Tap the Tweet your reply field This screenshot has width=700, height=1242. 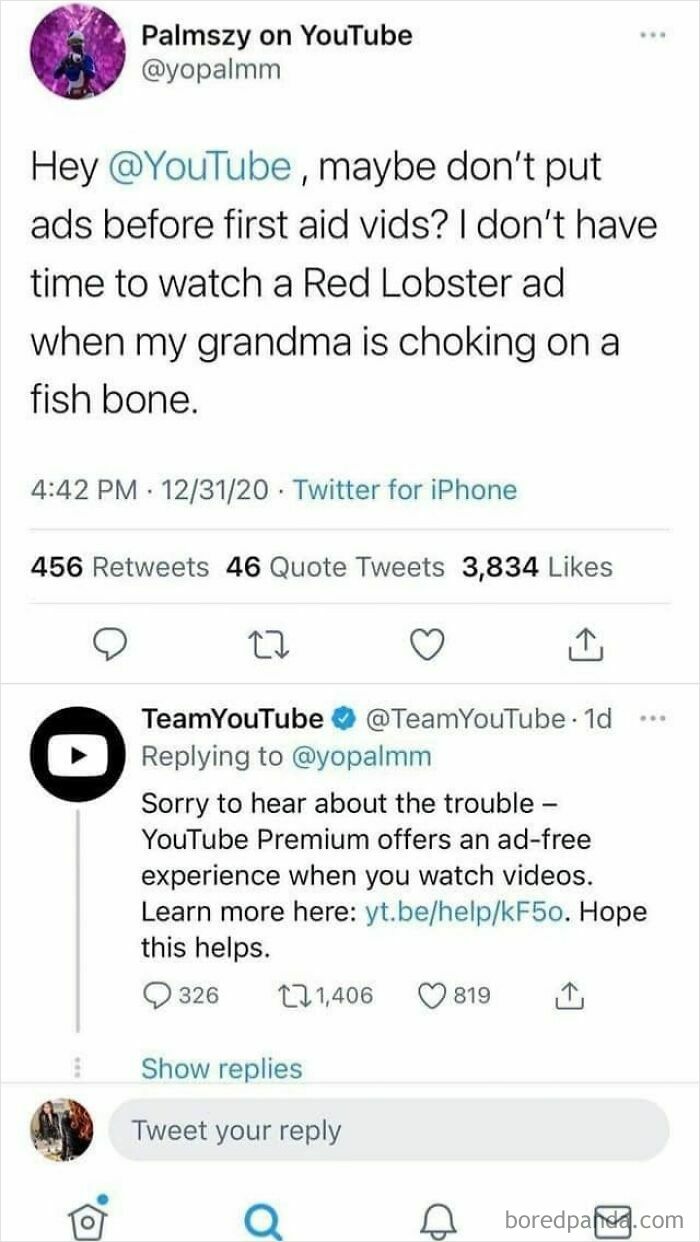point(388,1131)
